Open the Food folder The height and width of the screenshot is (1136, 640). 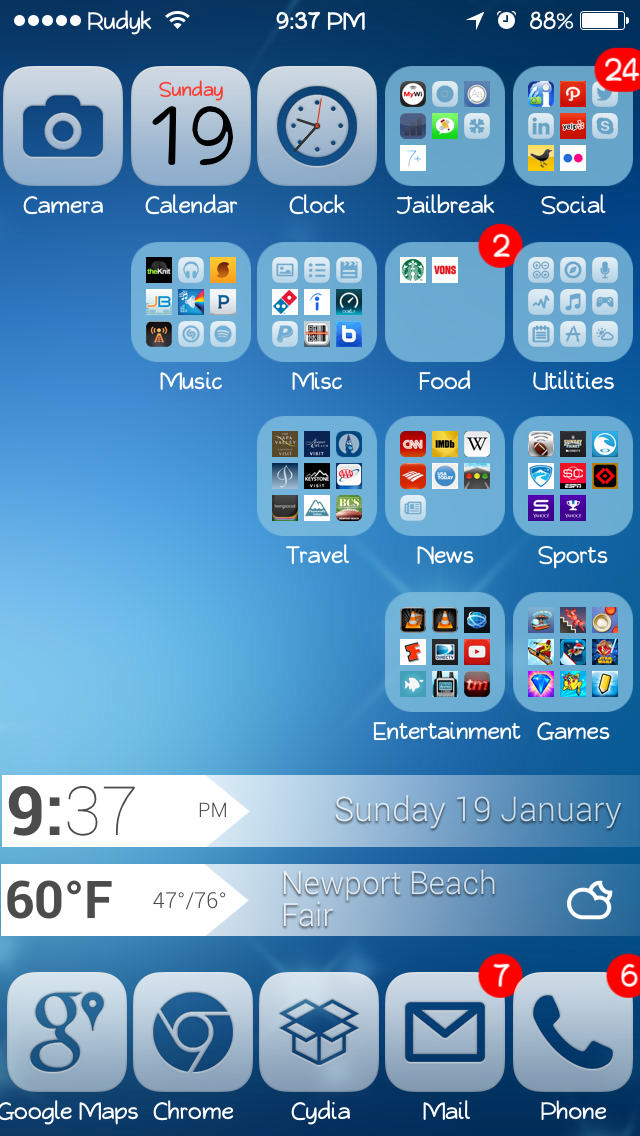445,301
